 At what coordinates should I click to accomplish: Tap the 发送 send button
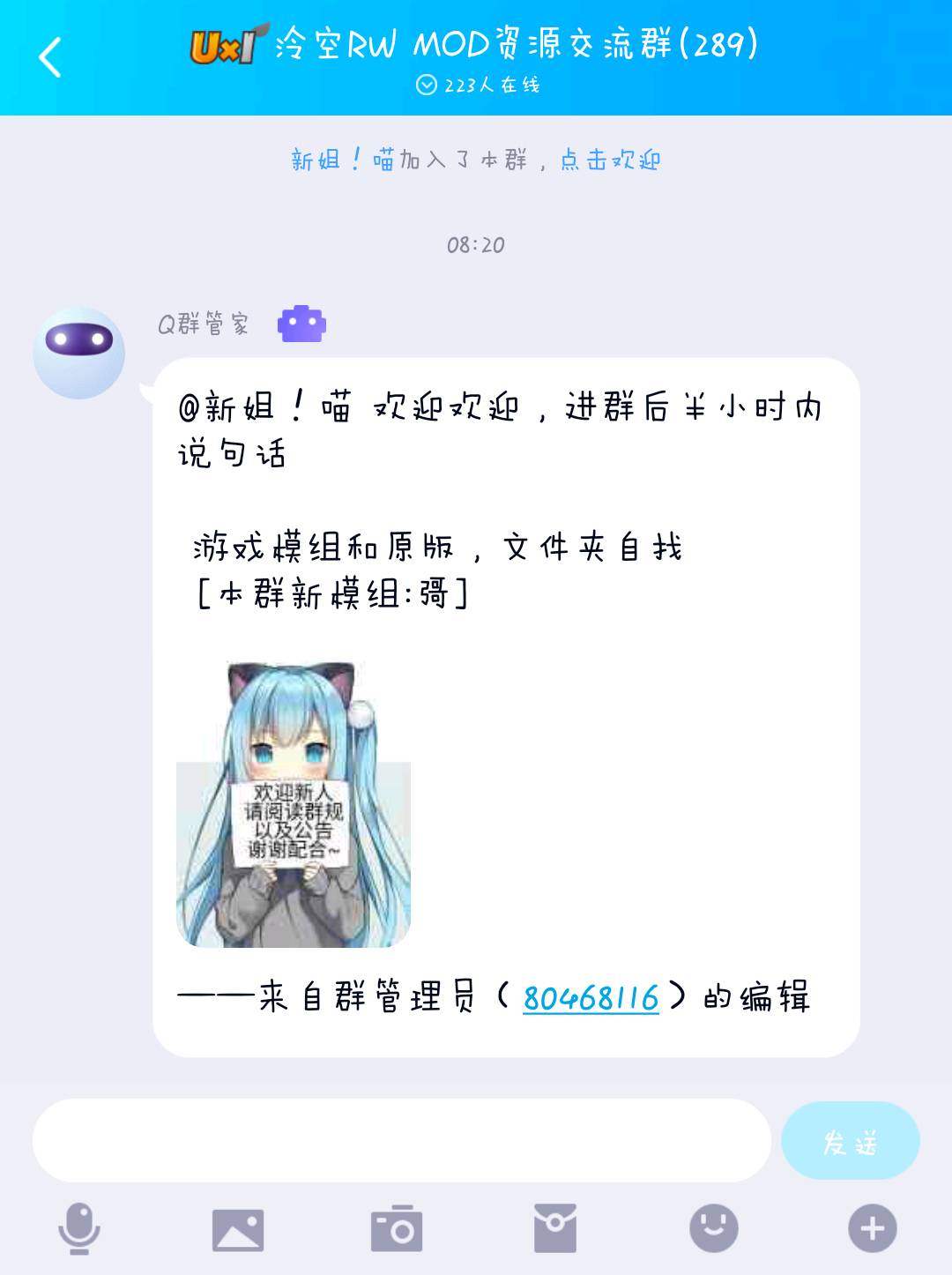tap(850, 1141)
